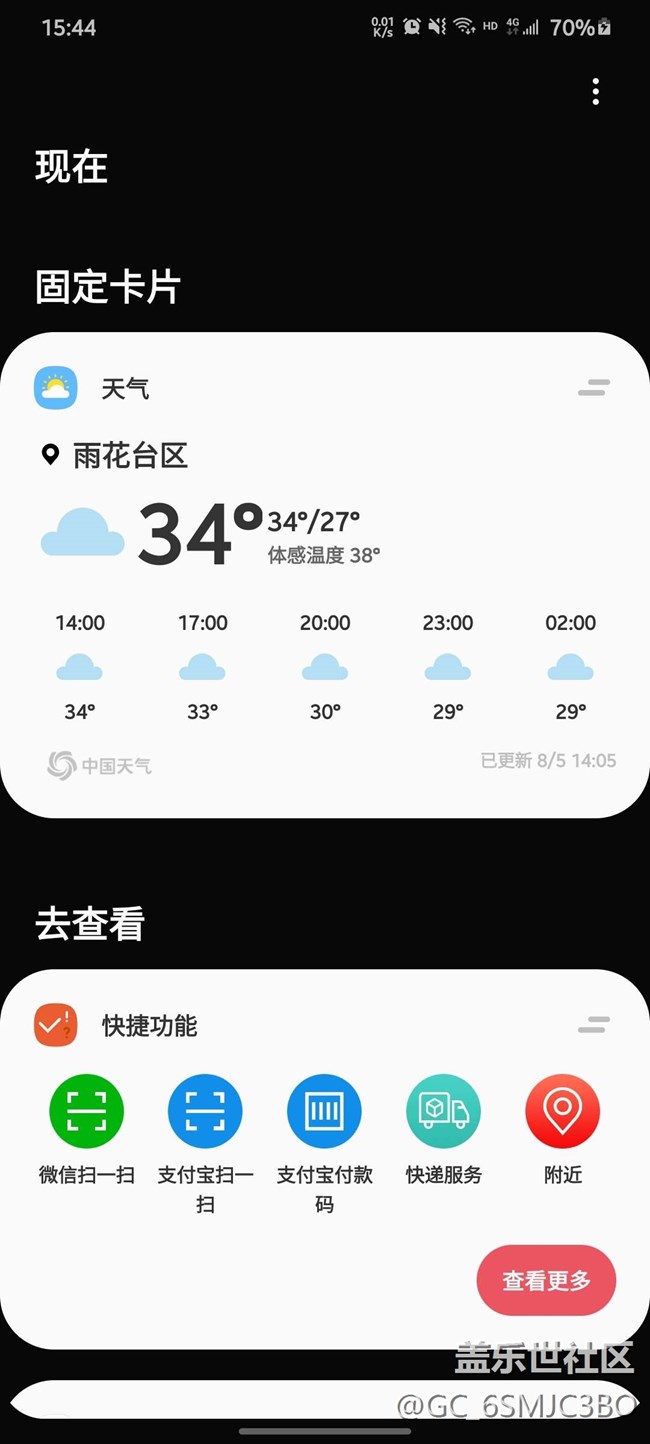650x1444 pixels.
Task: Open 快递服务 delivery service
Action: tap(443, 1112)
